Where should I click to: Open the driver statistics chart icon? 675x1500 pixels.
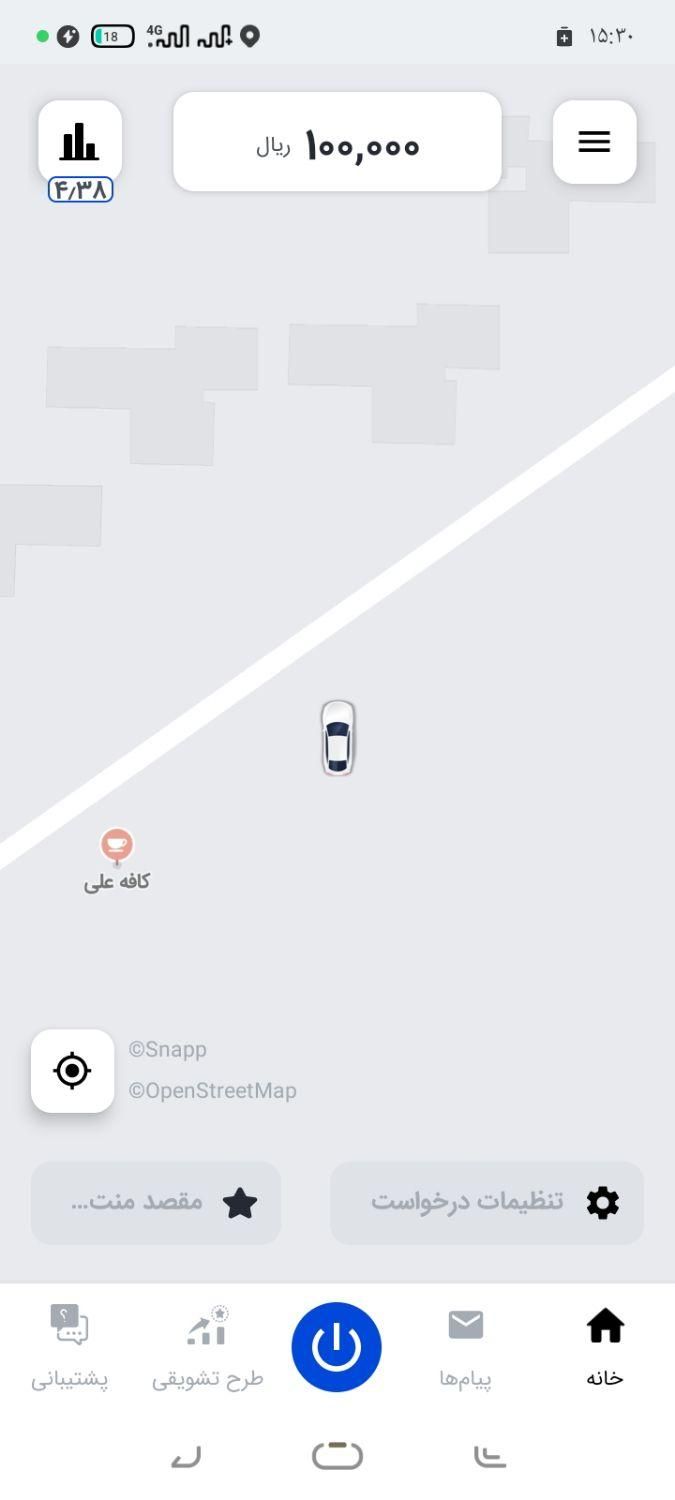coord(80,142)
